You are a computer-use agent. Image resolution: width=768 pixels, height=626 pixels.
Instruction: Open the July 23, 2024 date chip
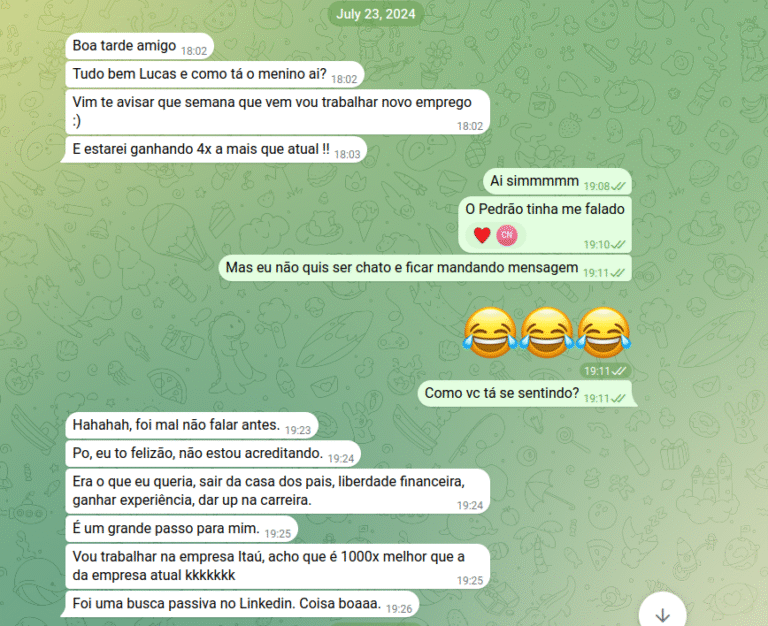click(376, 14)
